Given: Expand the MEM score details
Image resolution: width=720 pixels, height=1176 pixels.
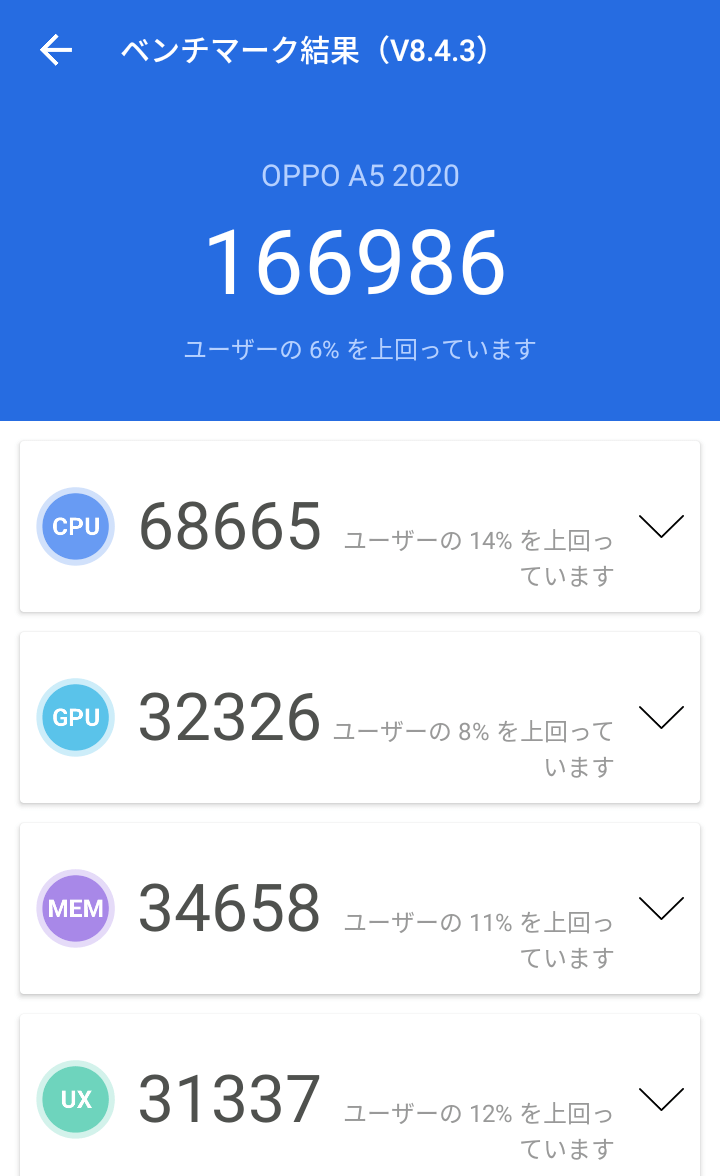Looking at the screenshot, I should 661,908.
